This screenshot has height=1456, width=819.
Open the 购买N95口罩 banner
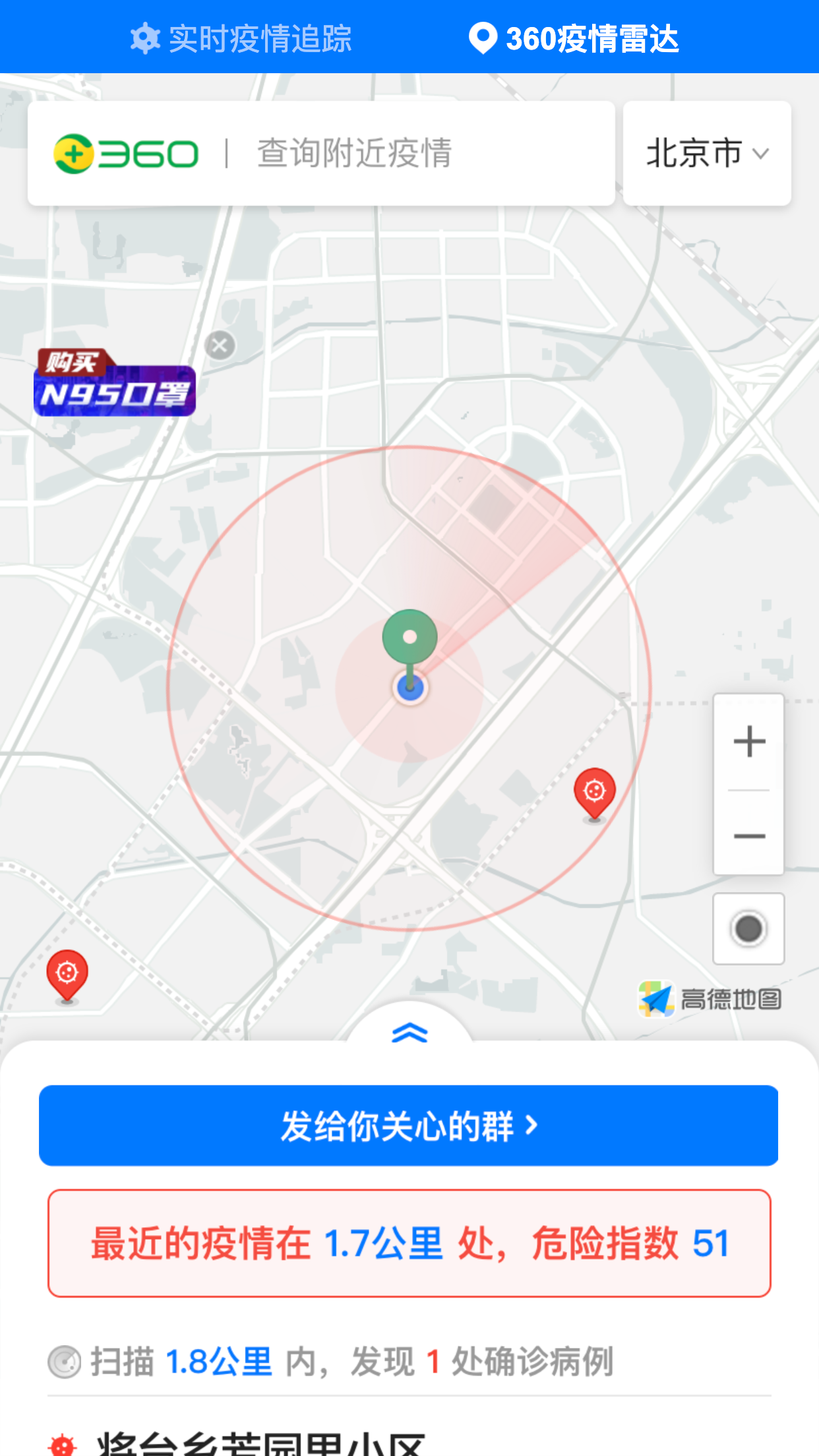coord(115,384)
